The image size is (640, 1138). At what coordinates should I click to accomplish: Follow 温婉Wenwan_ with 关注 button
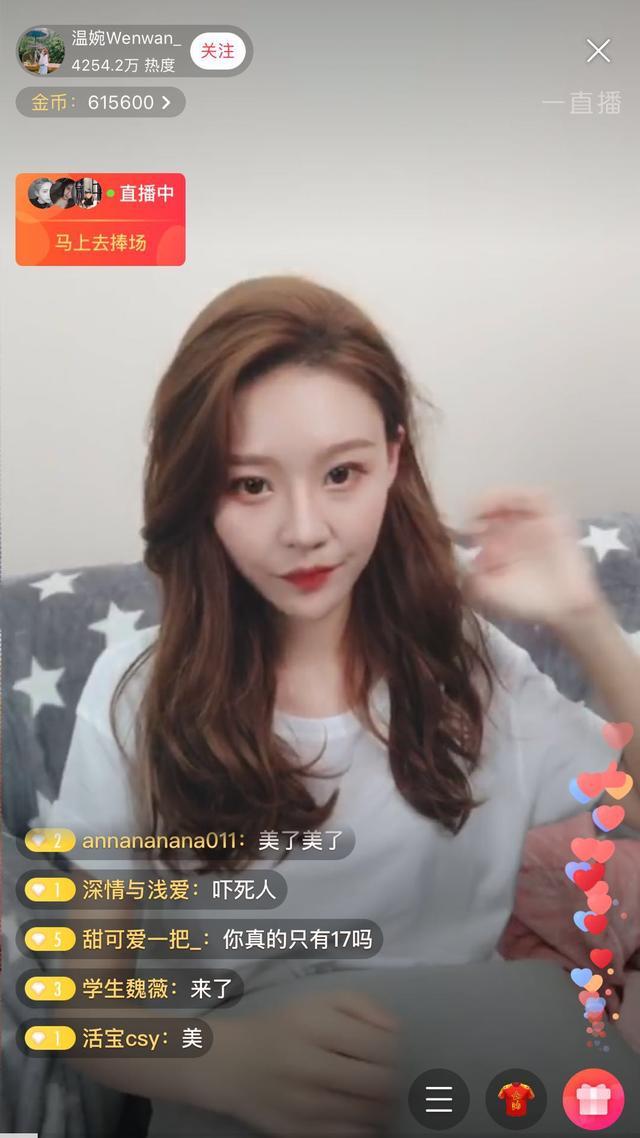click(x=217, y=51)
